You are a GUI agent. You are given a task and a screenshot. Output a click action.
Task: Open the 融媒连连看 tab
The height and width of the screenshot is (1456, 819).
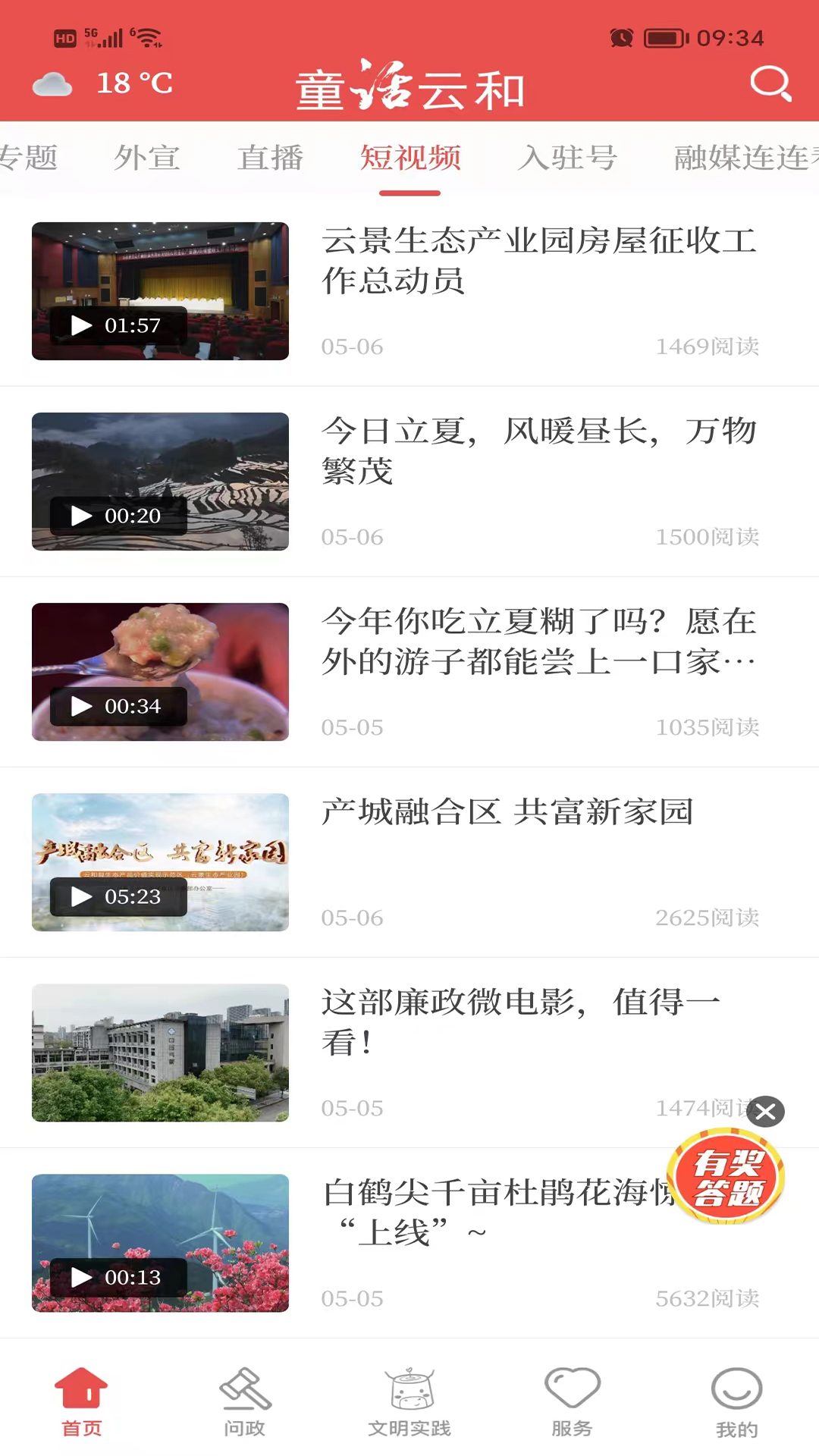[x=743, y=158]
